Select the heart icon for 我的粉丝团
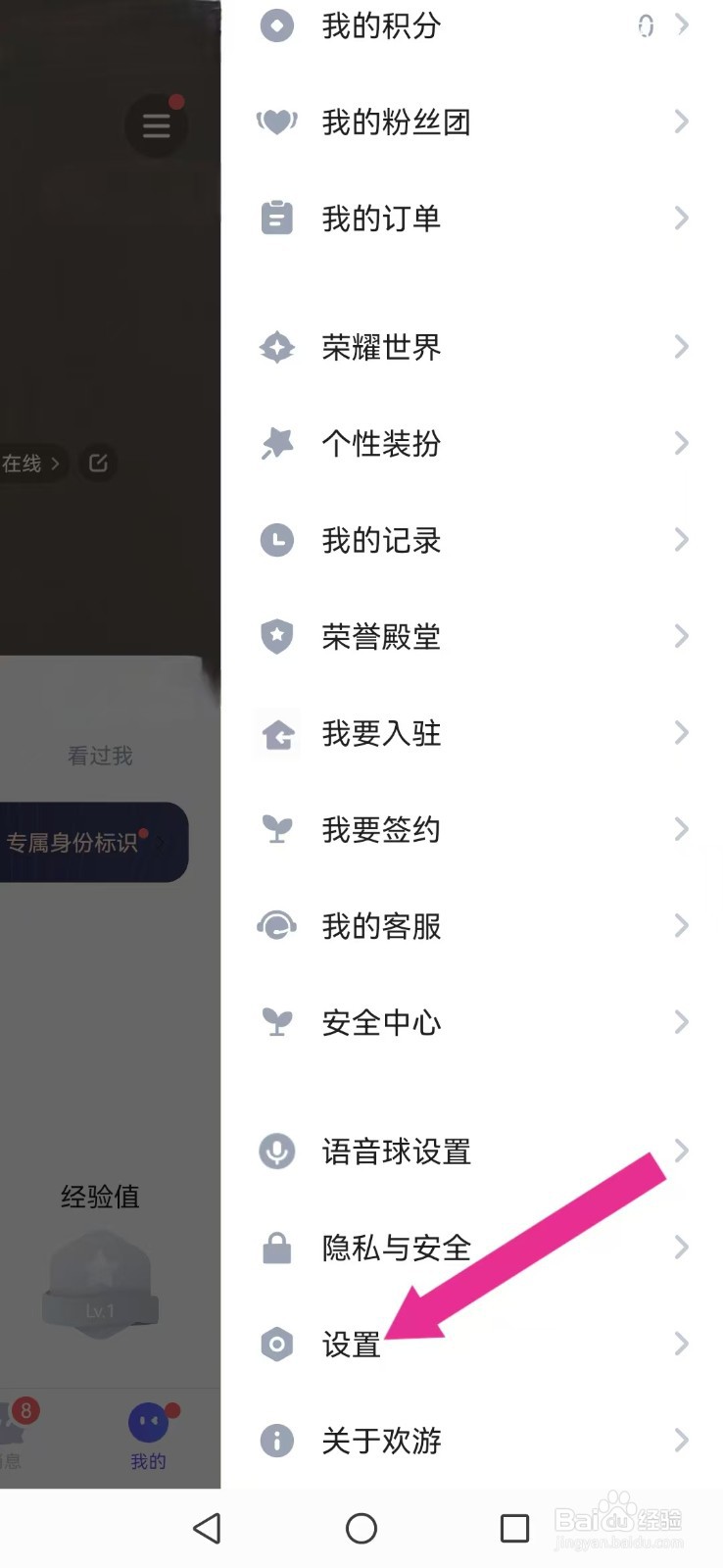723x1568 pixels. coord(277,122)
